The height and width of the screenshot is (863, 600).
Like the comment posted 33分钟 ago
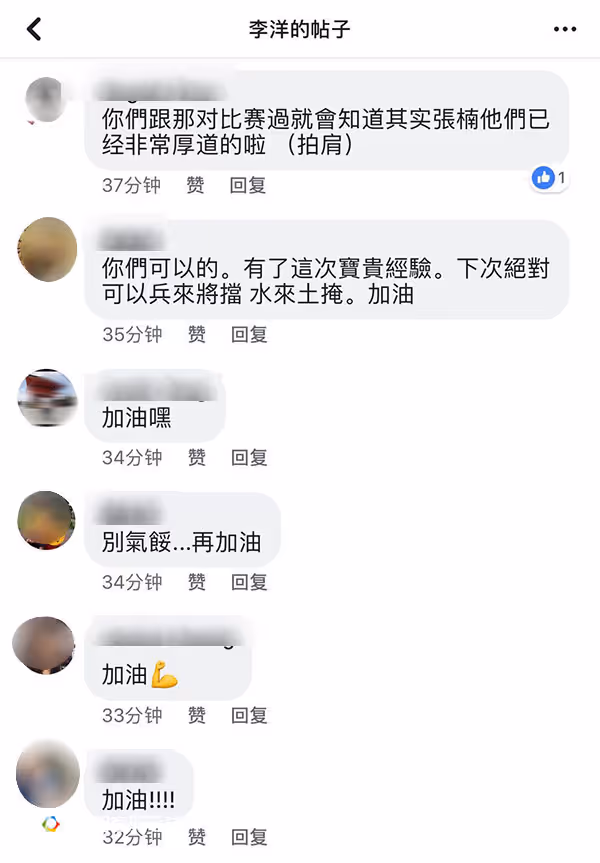196,714
